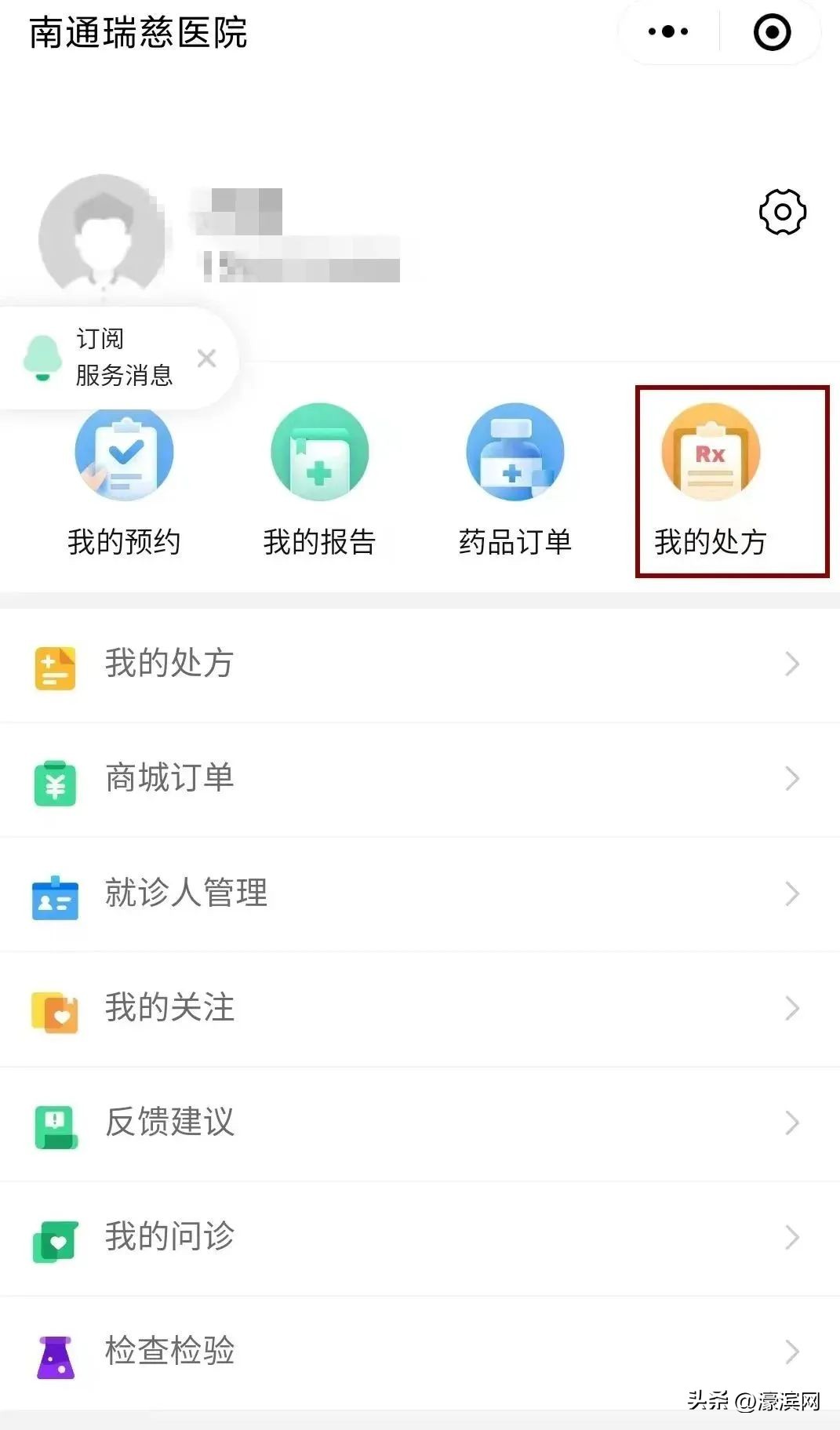This screenshot has height=1430, width=840.
Task: Open 我的预约 appointments icon
Action: [x=123, y=453]
